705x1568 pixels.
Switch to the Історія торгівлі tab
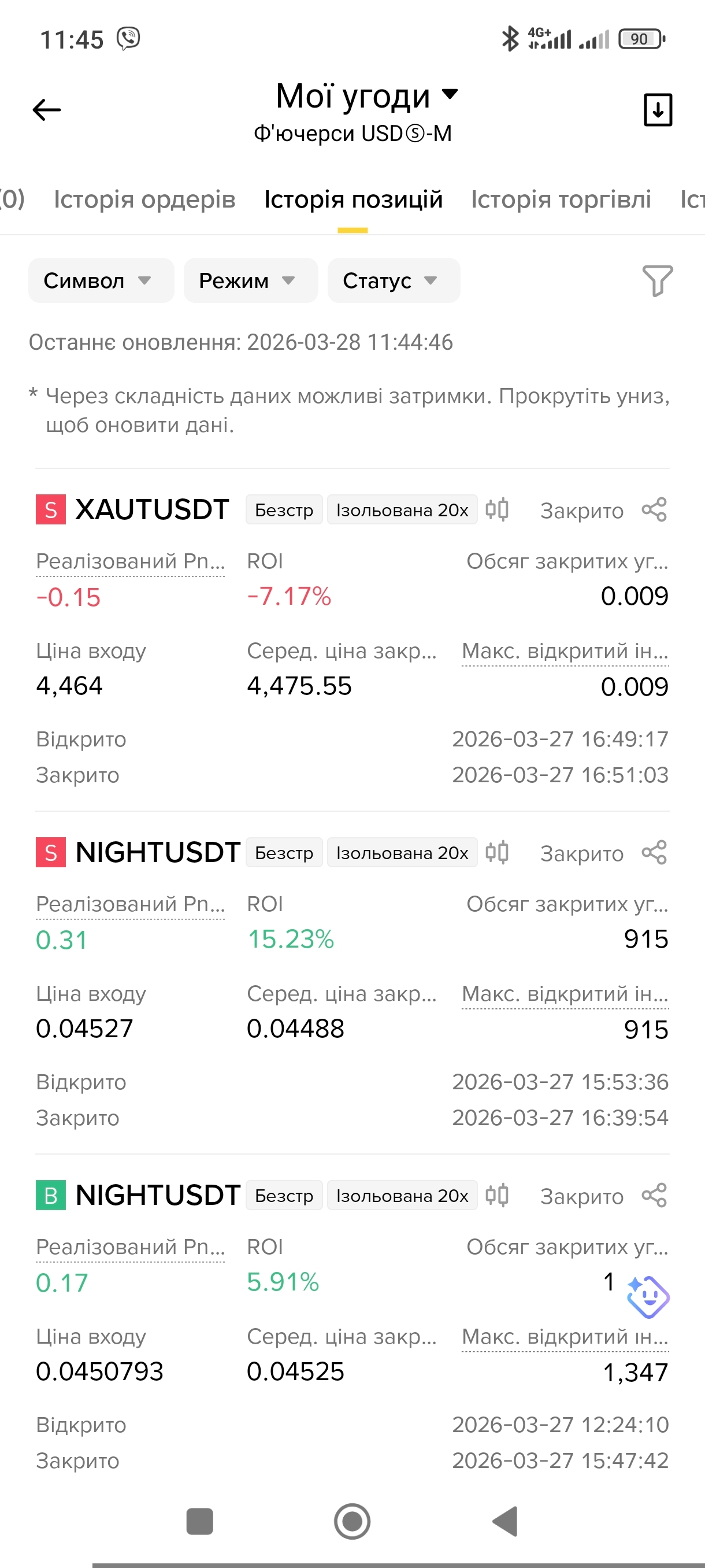560,199
